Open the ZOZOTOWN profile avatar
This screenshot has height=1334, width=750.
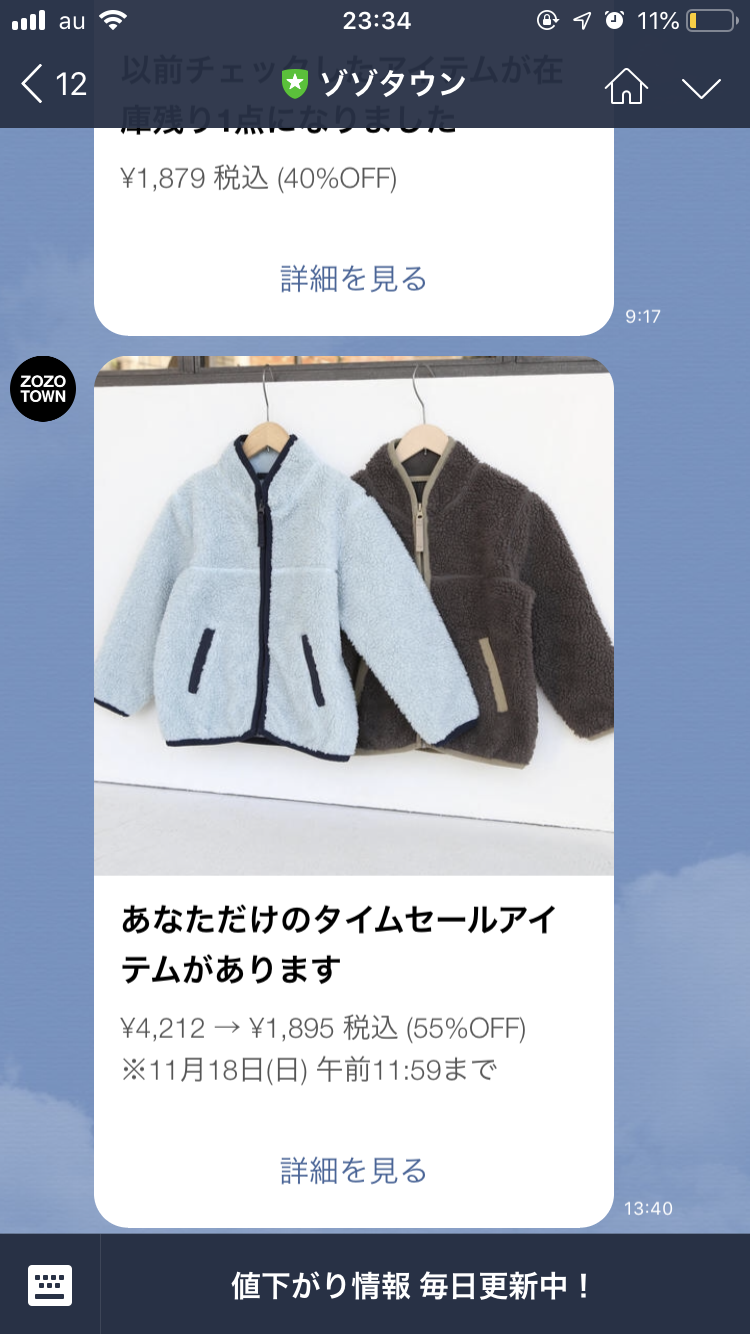(43, 389)
